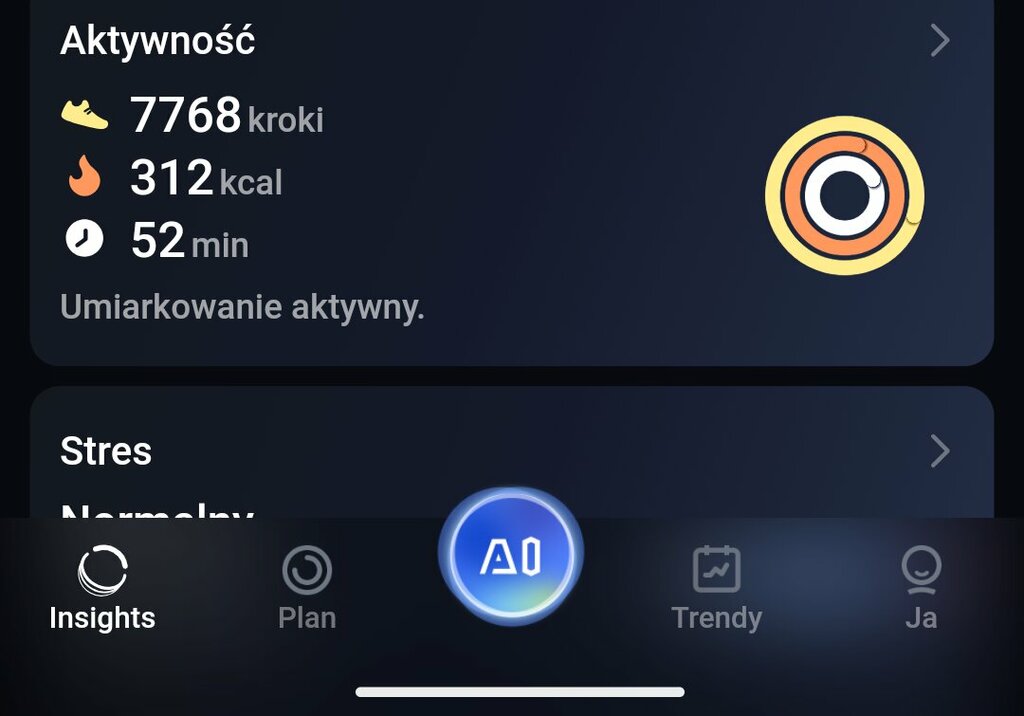Go to the Trendy tab
This screenshot has width=1024, height=716.
click(x=716, y=588)
